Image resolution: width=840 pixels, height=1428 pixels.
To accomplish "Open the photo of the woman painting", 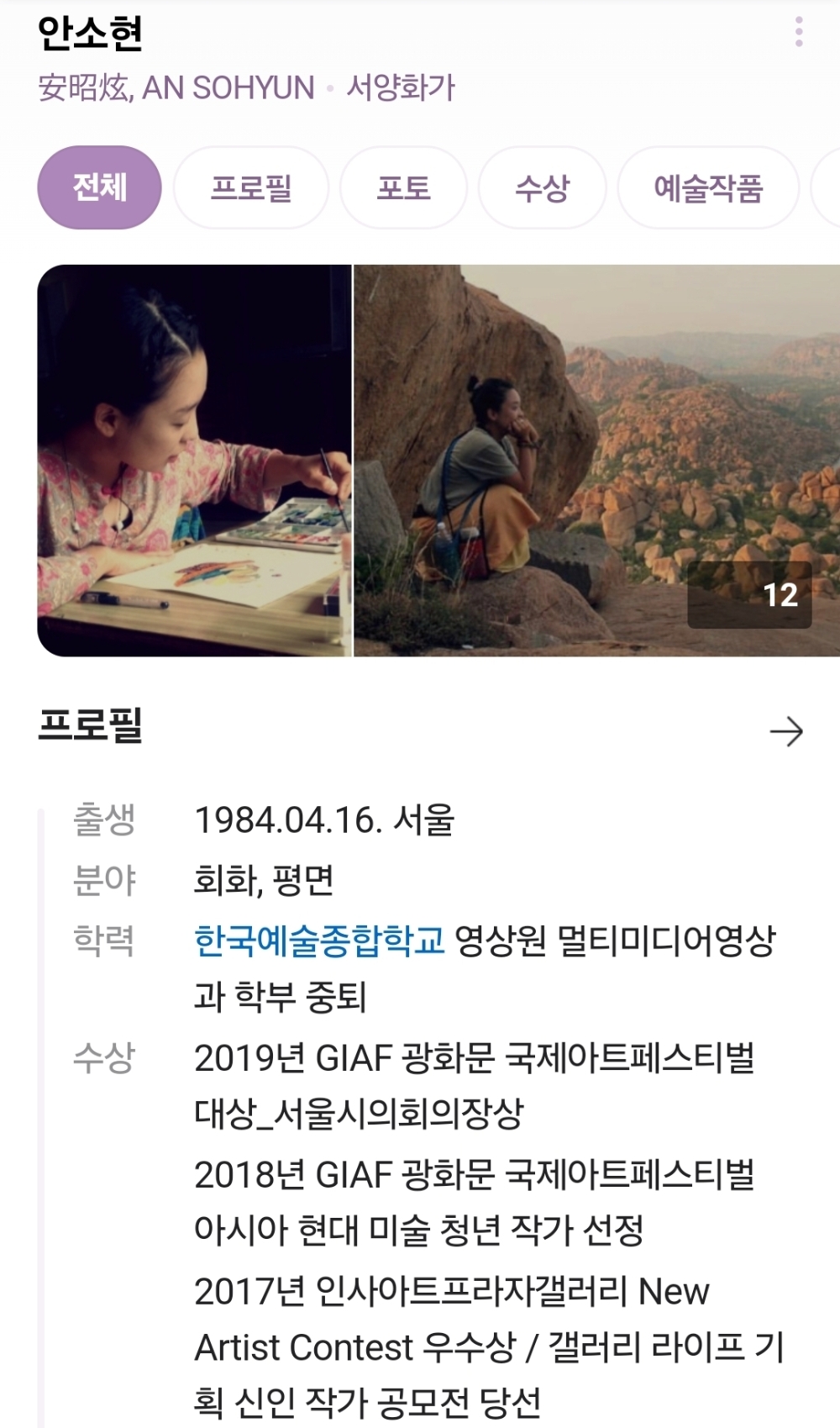I will (x=194, y=460).
